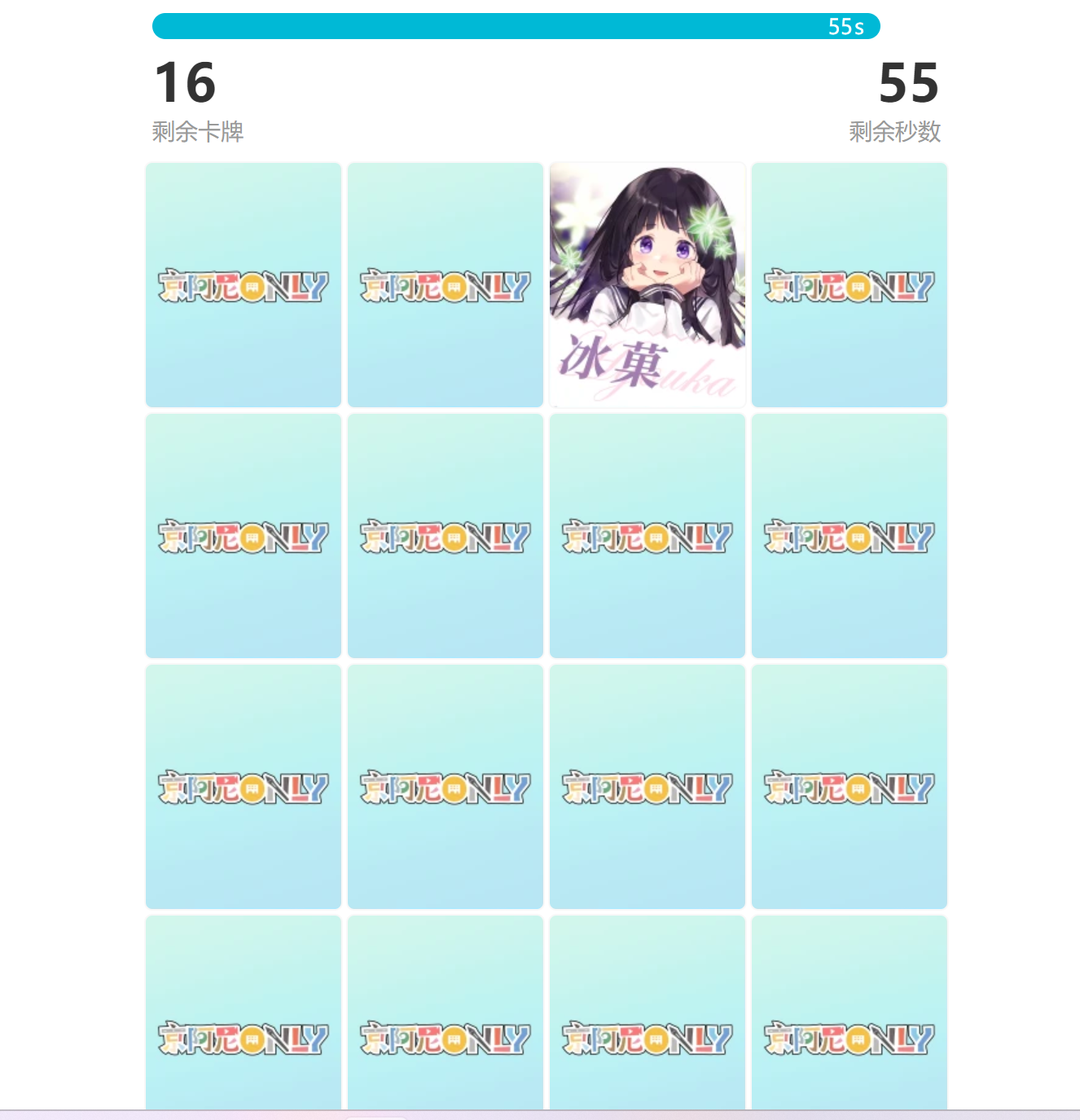Viewport: 1080px width, 1120px height.
Task: Flip the last card in the third row
Action: pos(849,786)
